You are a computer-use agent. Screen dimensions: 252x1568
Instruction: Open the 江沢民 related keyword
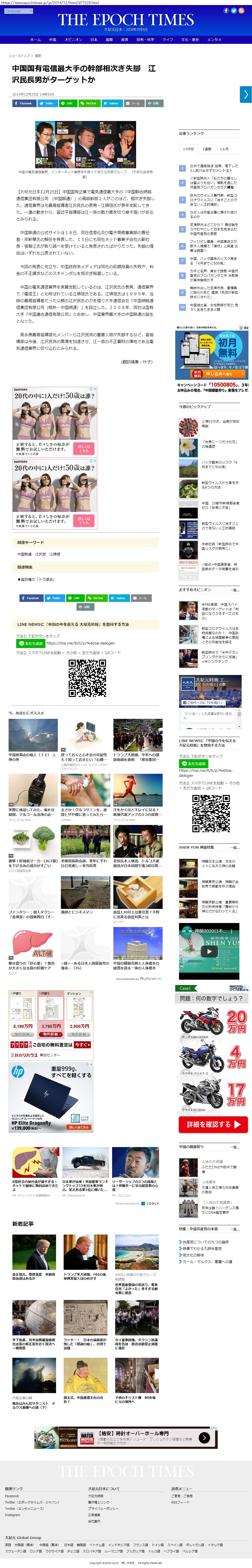tap(40, 555)
